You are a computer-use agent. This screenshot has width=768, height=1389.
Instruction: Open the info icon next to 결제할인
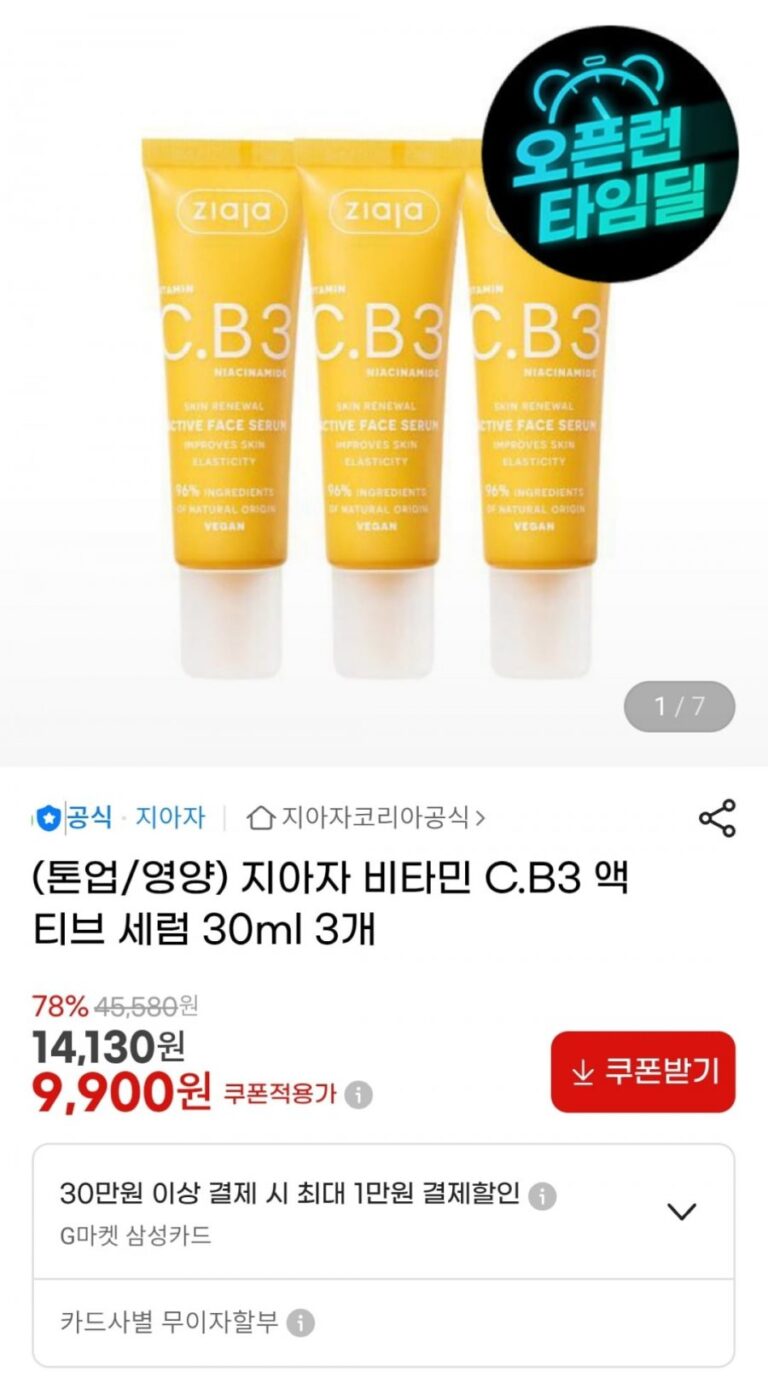(x=542, y=1196)
